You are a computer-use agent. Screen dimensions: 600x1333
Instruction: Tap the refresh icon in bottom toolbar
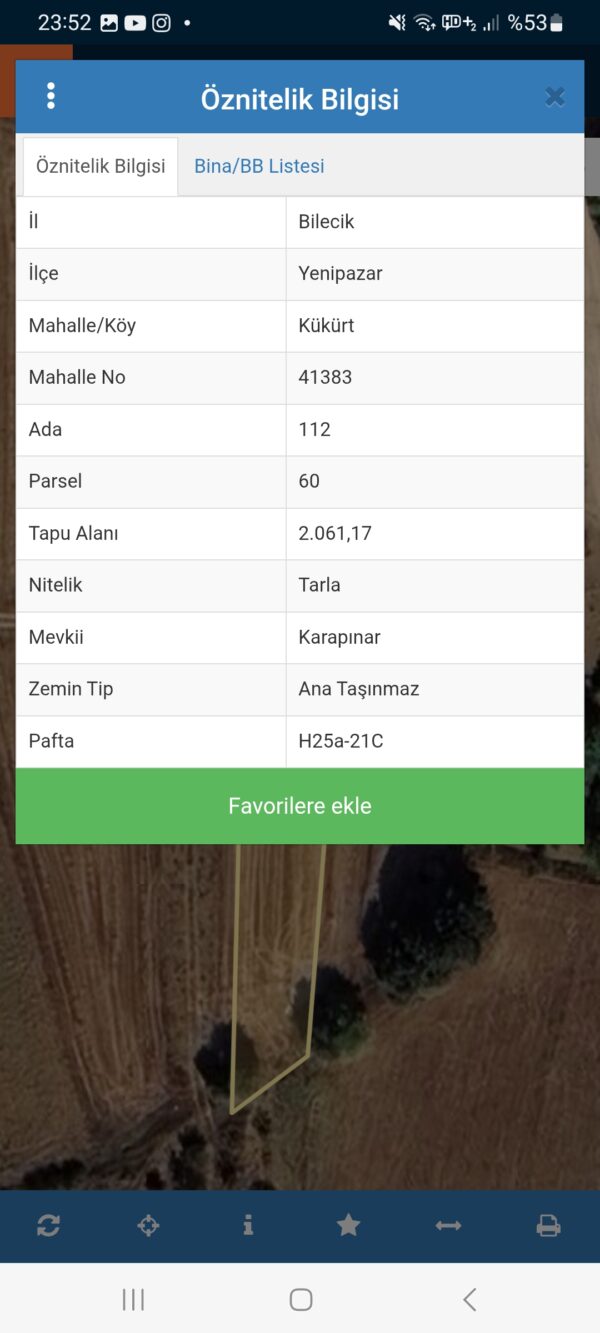click(48, 1225)
